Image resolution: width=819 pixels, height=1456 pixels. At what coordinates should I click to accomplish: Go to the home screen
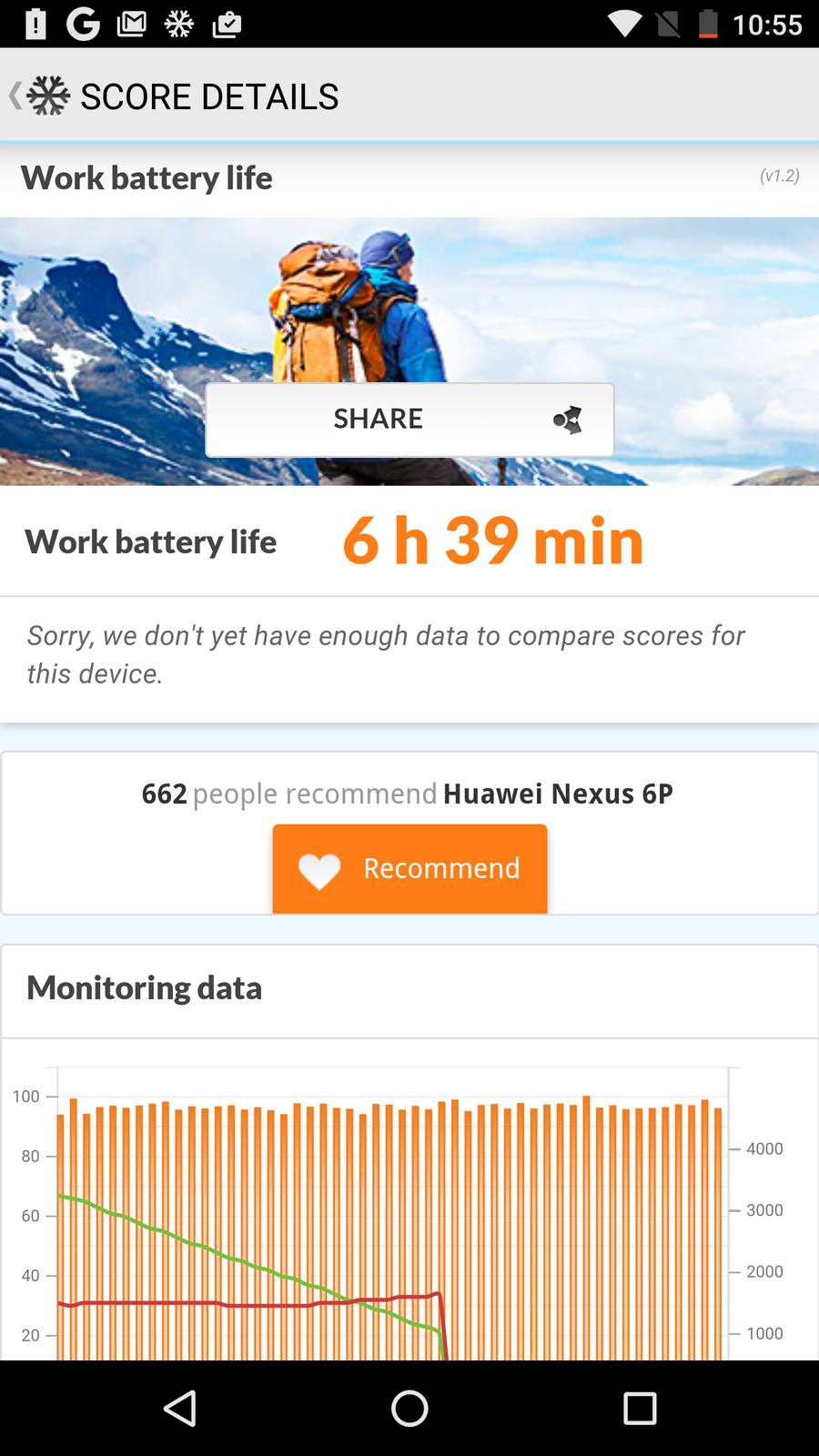coord(409,1409)
